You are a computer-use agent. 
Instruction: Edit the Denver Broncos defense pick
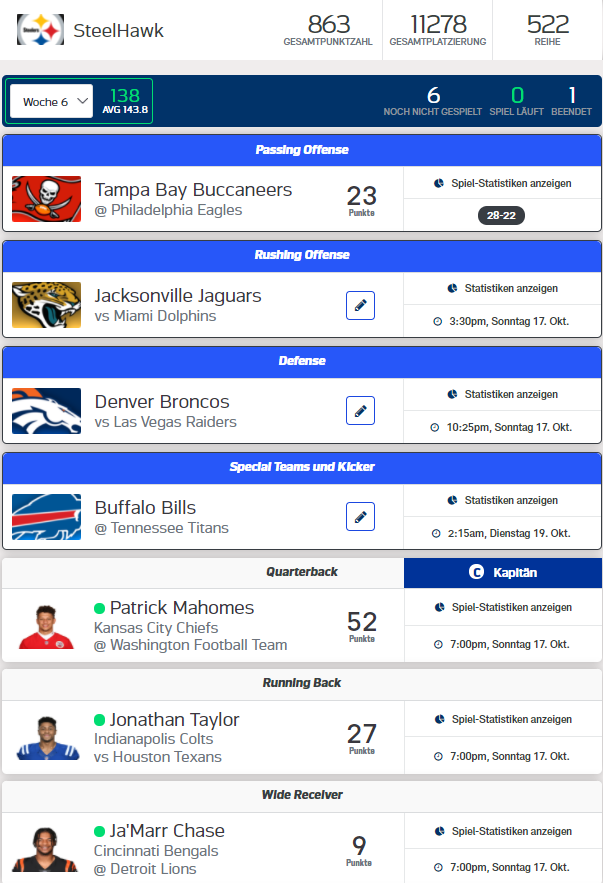coord(360,411)
